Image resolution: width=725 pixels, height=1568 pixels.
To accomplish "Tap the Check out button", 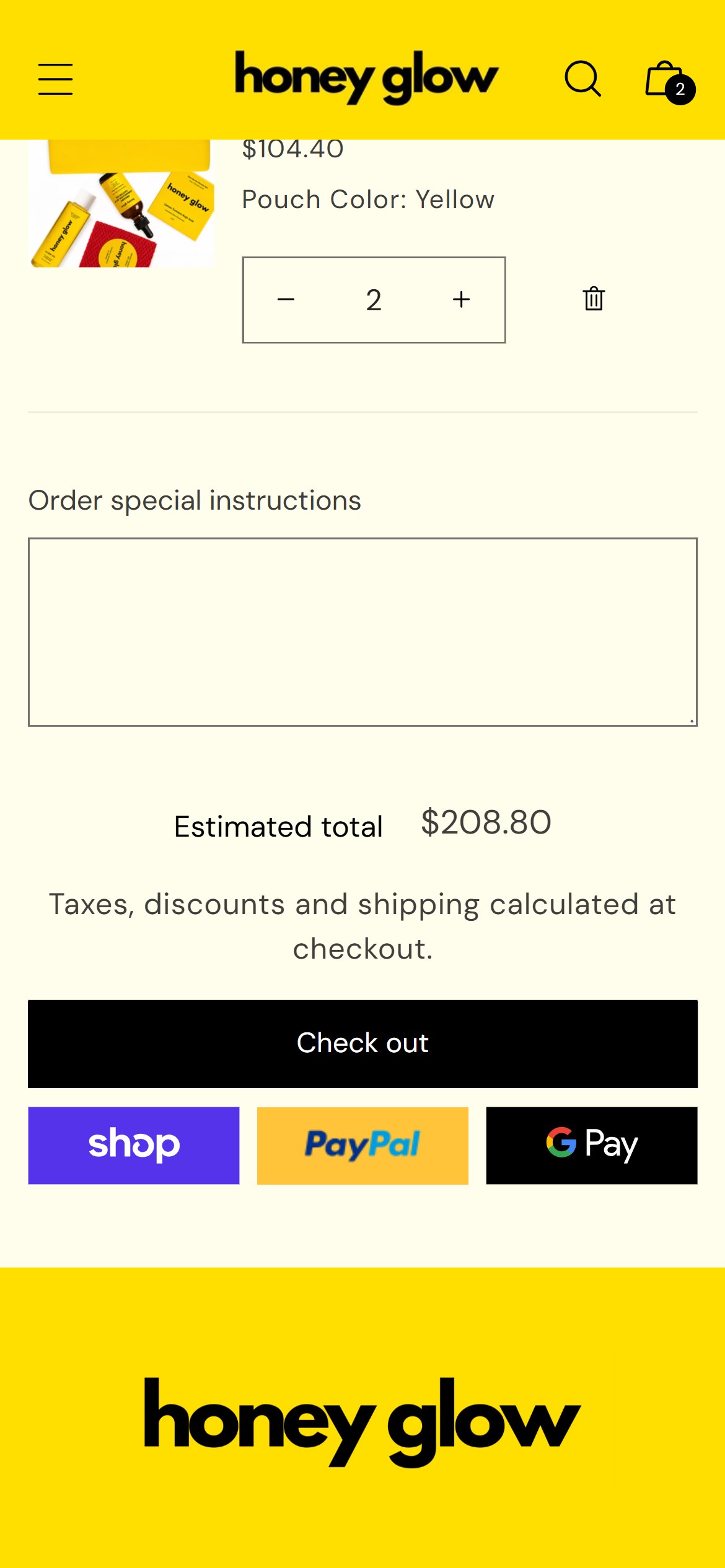I will coord(362,1043).
